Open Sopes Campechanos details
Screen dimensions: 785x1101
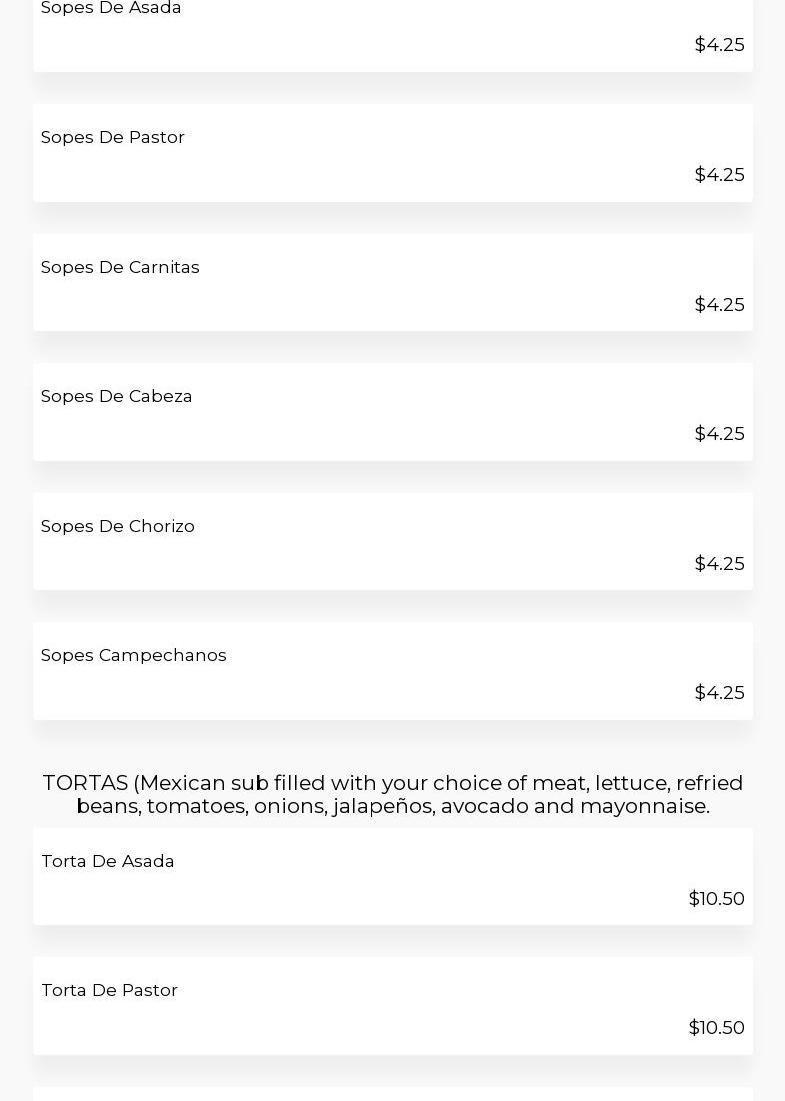[x=392, y=672]
